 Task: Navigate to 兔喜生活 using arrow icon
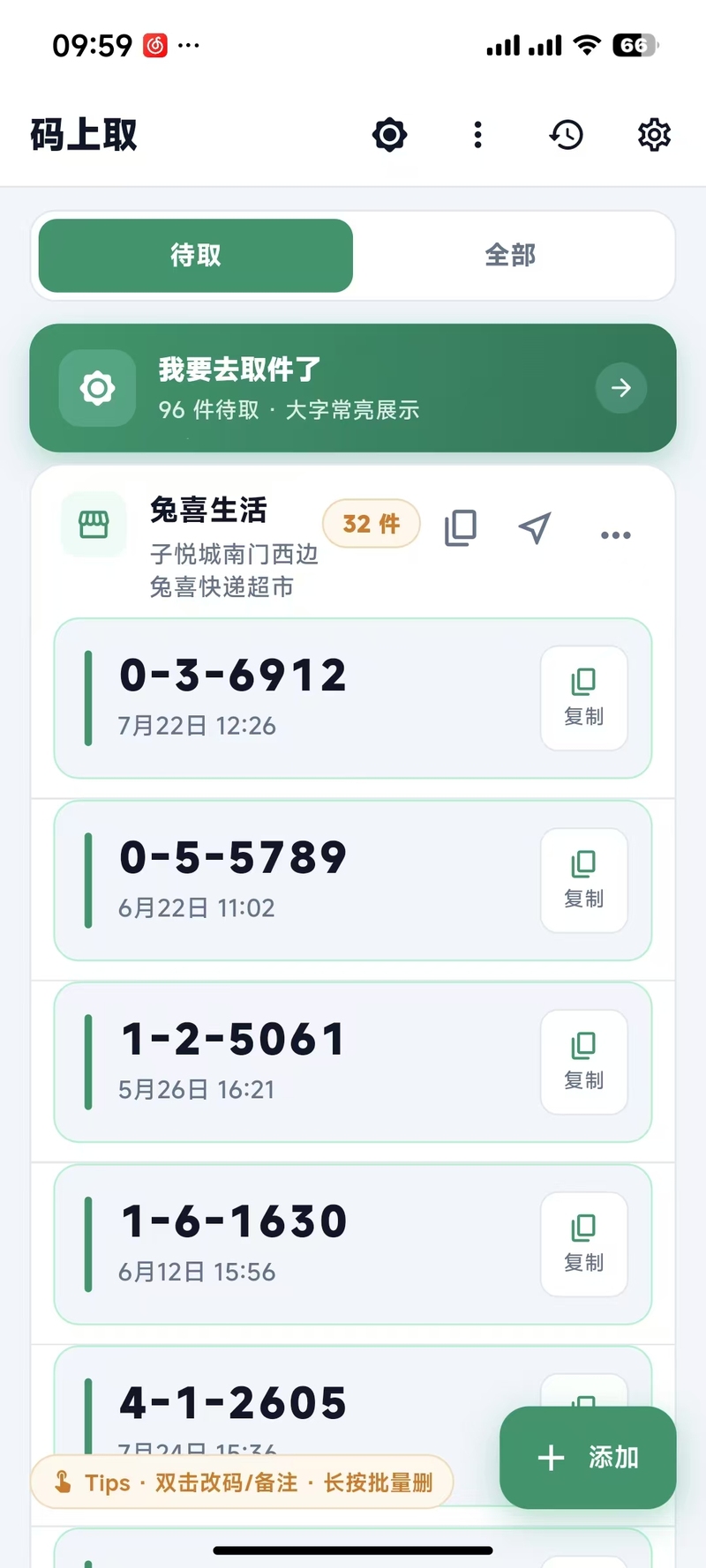535,528
